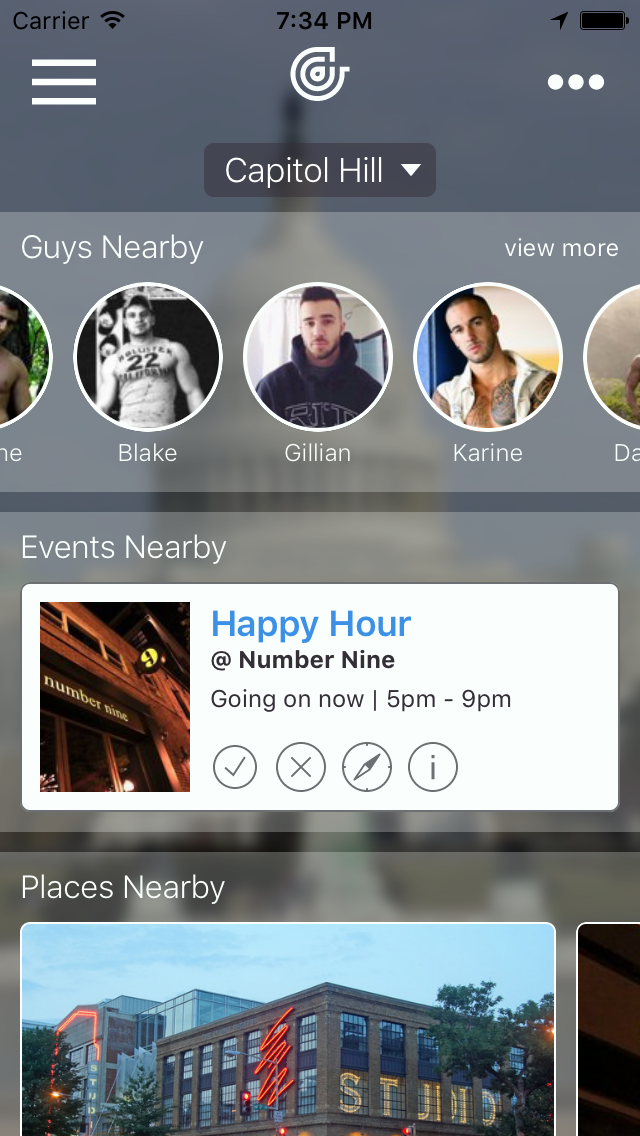The width and height of the screenshot is (640, 1136).
Task: Open Blake's profile
Action: point(148,357)
